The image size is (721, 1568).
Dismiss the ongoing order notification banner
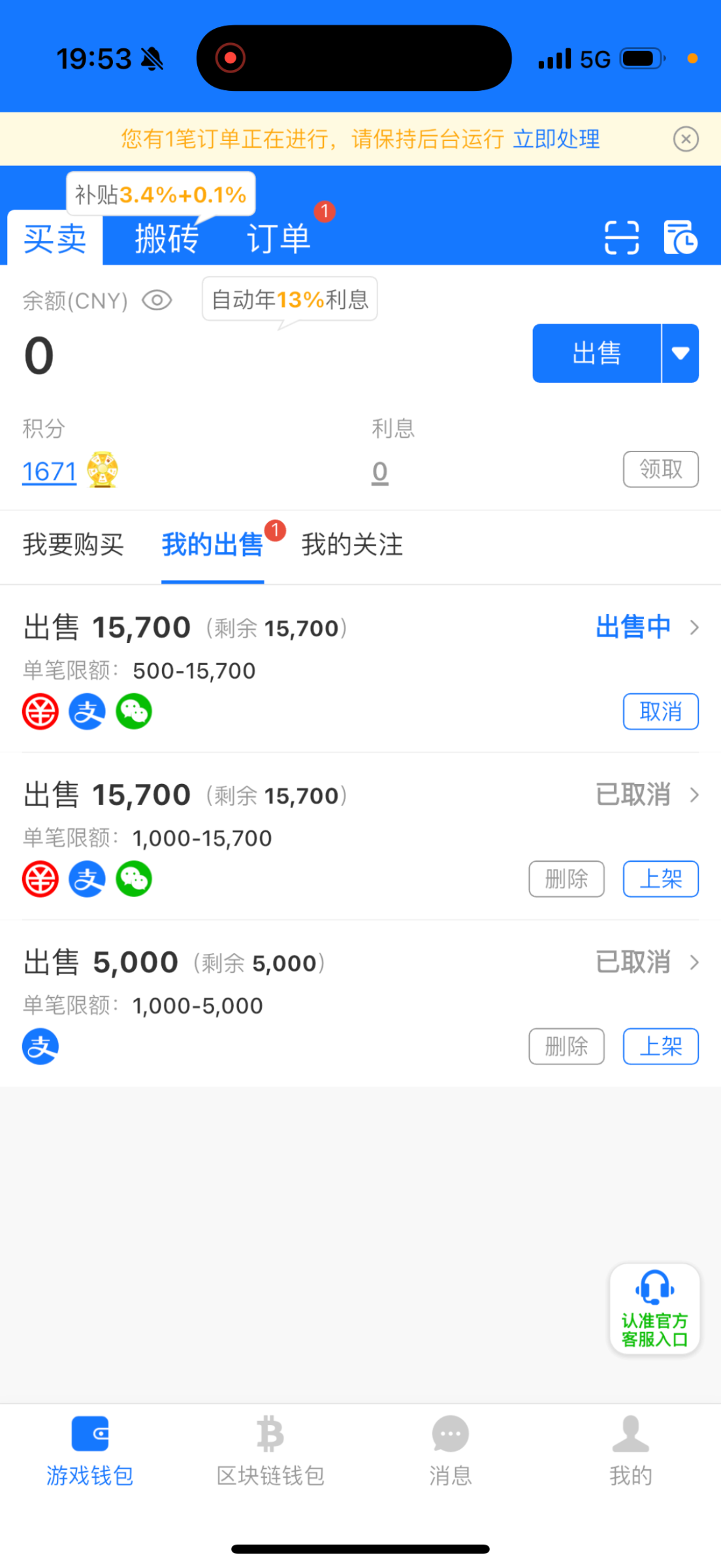click(686, 139)
